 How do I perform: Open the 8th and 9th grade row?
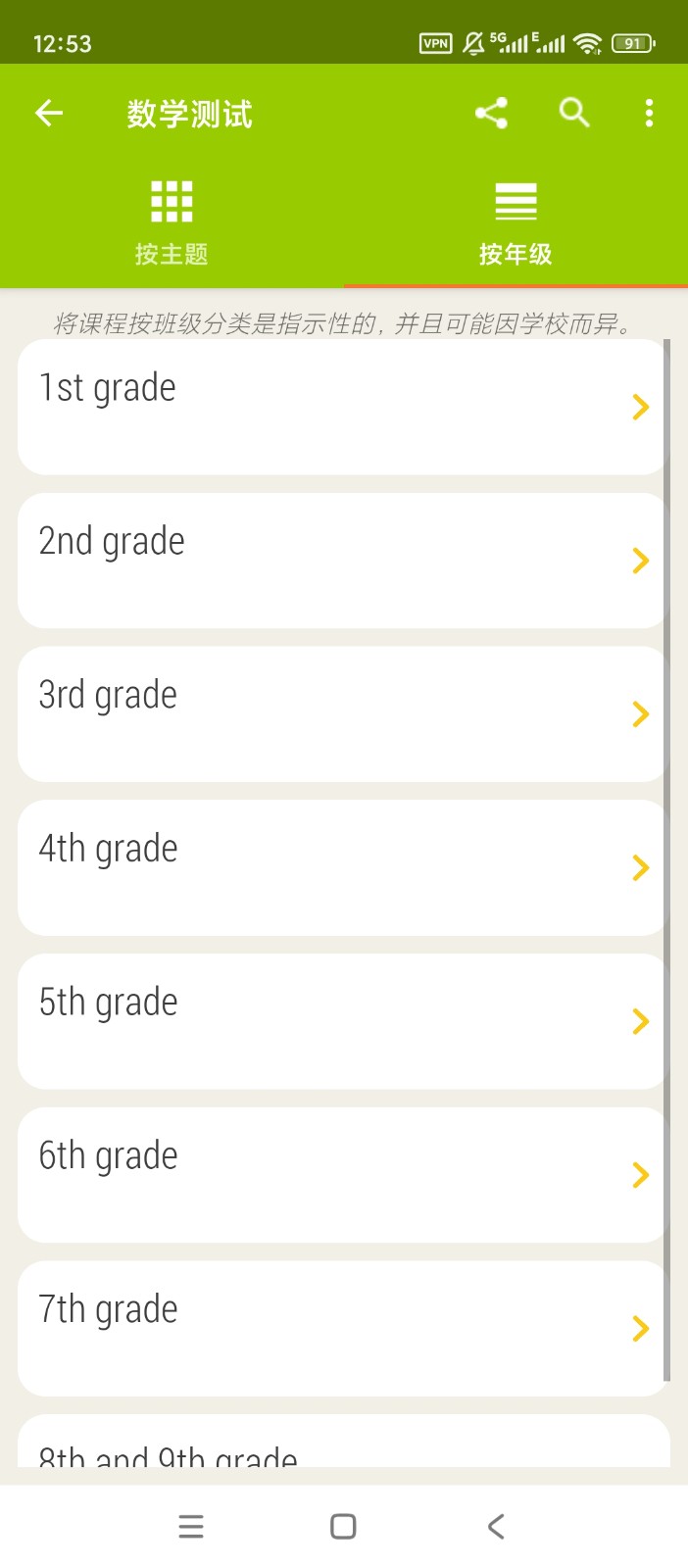coord(343,1446)
